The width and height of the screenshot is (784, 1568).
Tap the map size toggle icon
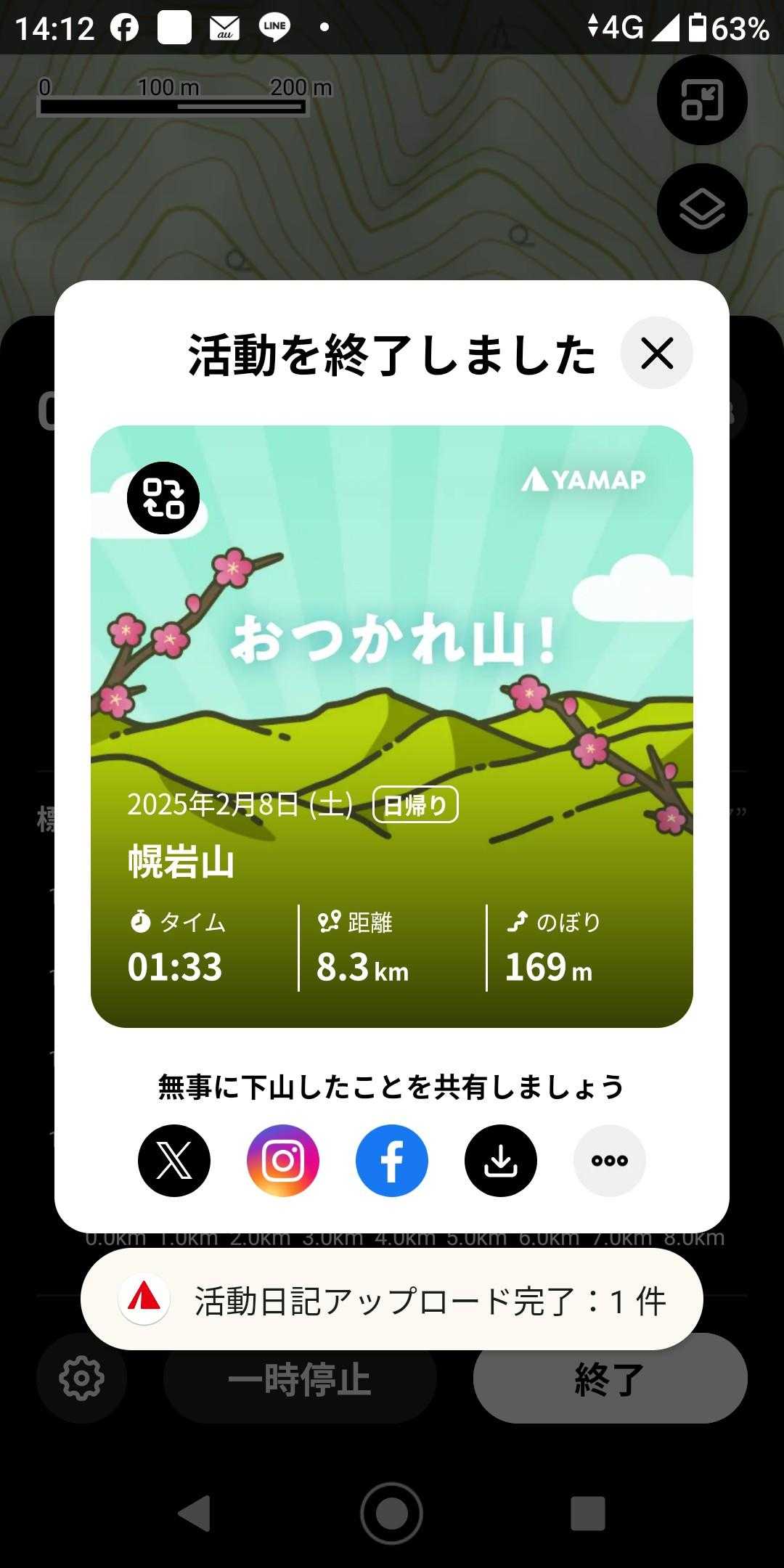coord(702,99)
